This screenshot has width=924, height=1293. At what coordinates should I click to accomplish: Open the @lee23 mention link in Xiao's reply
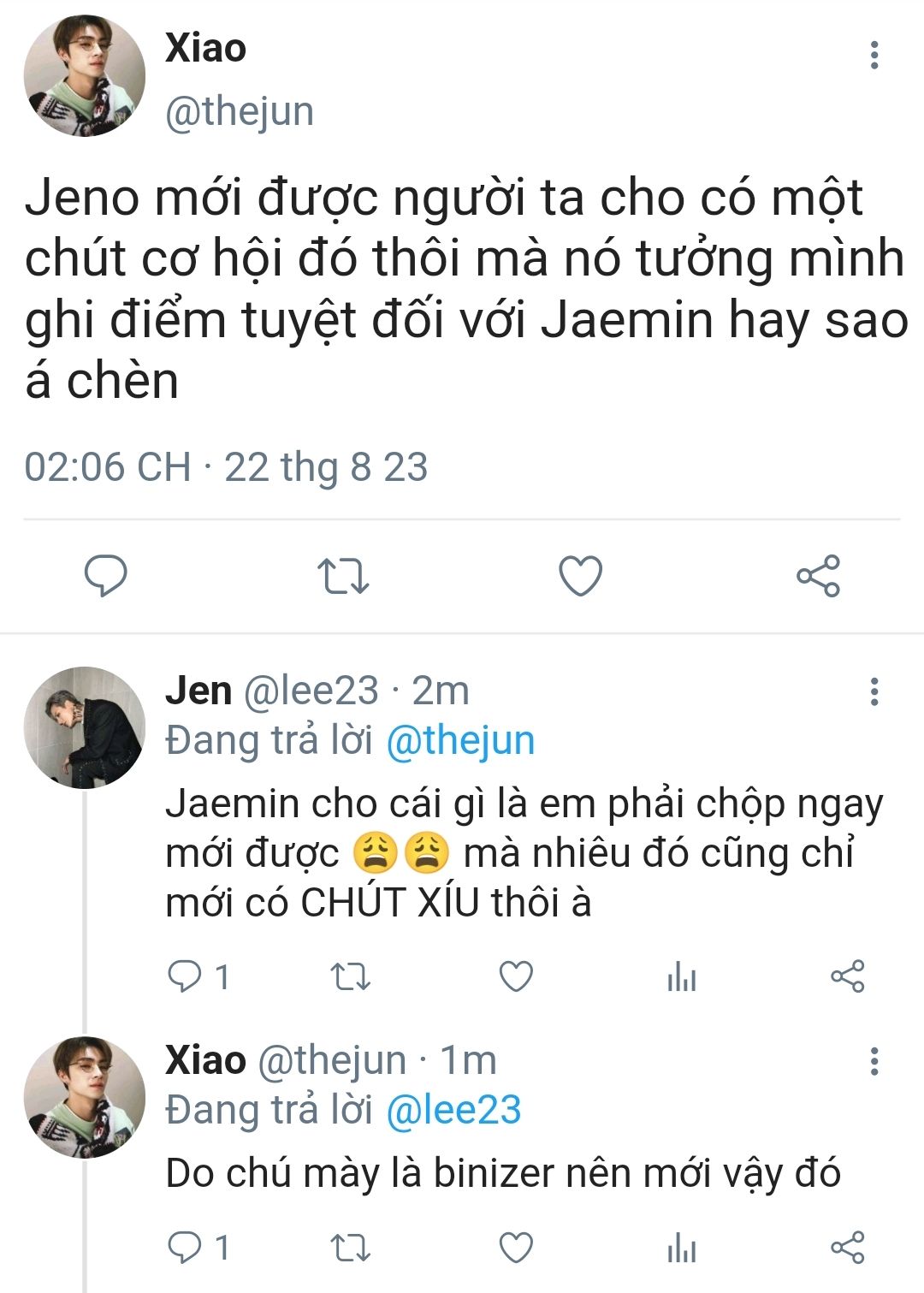point(453,1111)
